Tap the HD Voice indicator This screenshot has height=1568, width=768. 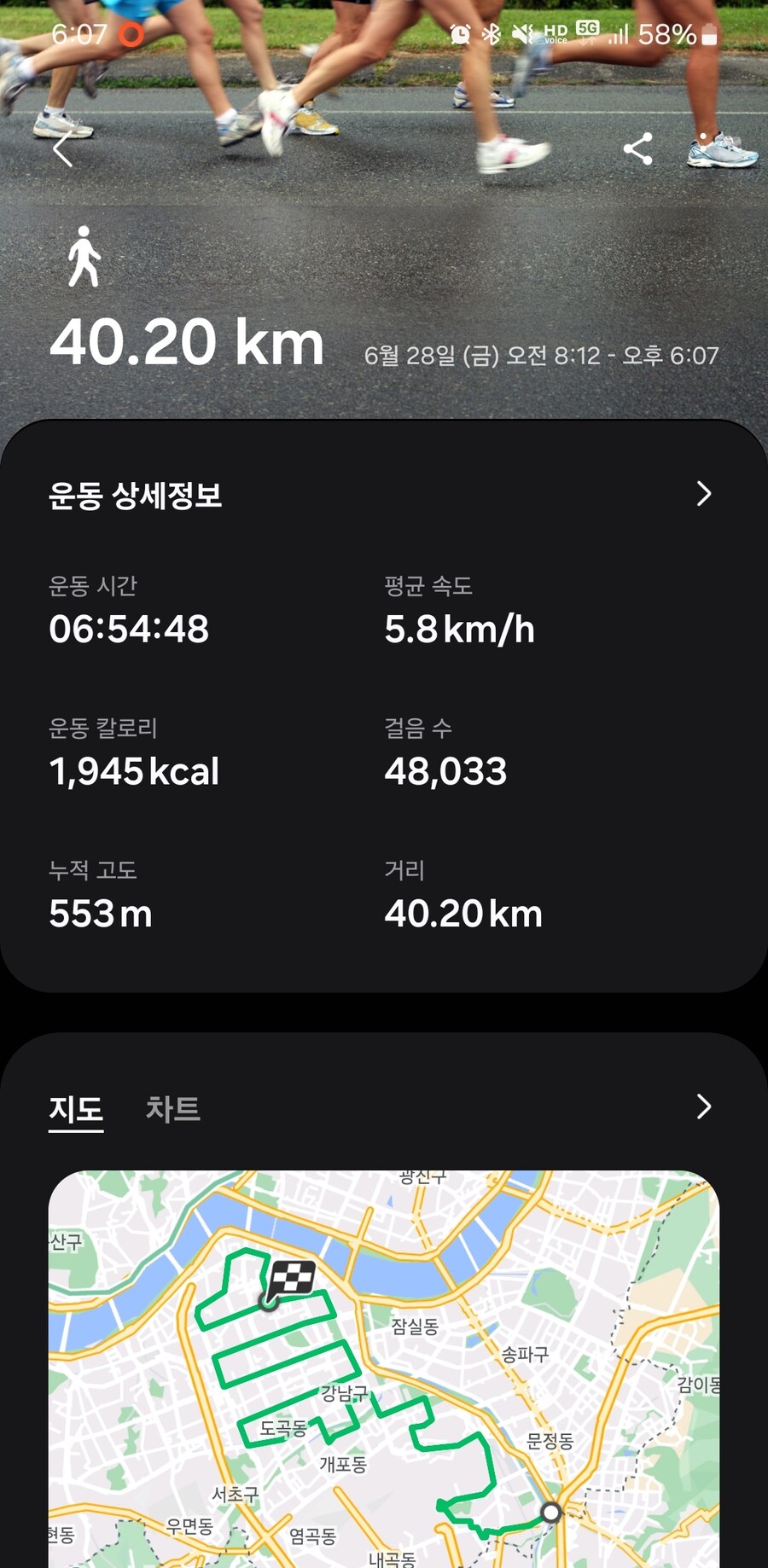555,34
